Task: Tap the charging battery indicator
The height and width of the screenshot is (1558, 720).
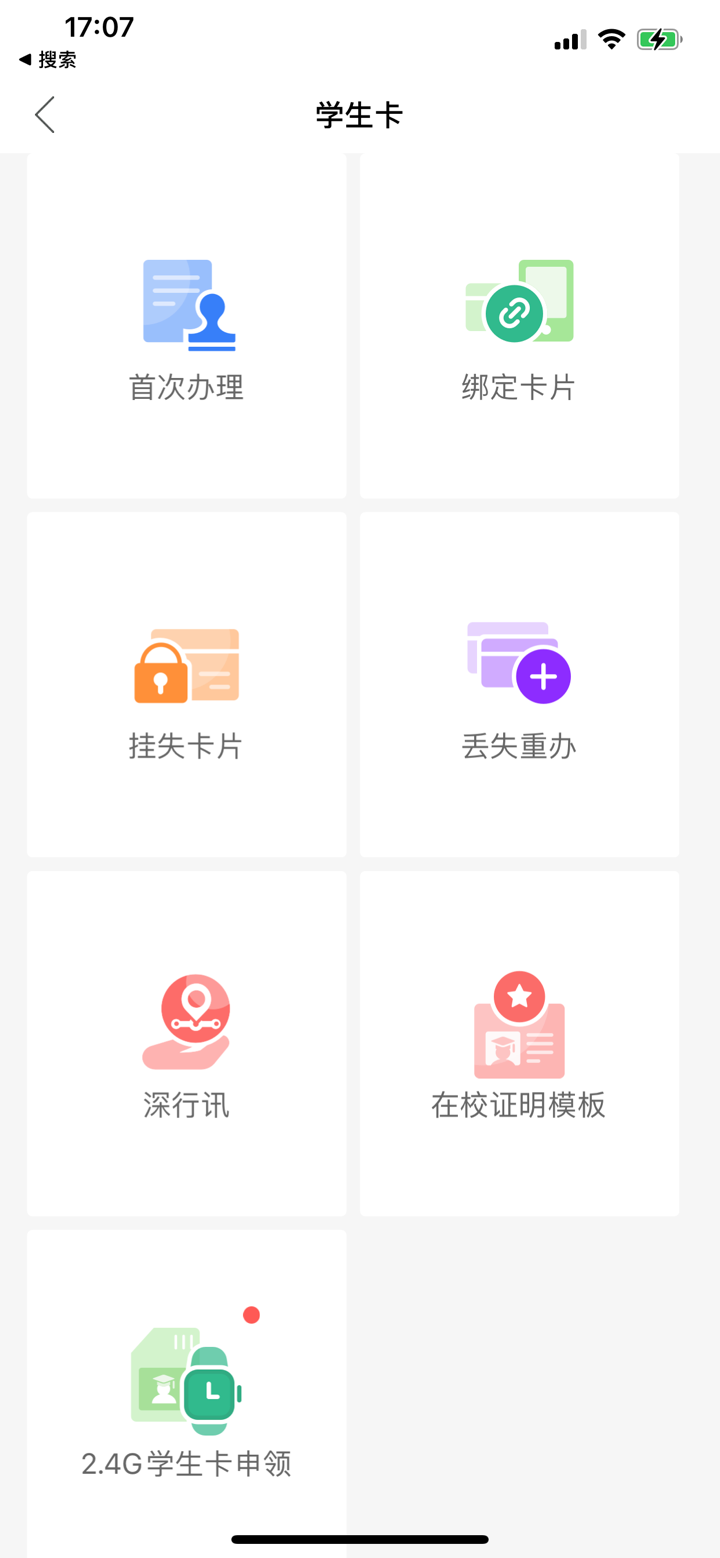Action: 658,38
